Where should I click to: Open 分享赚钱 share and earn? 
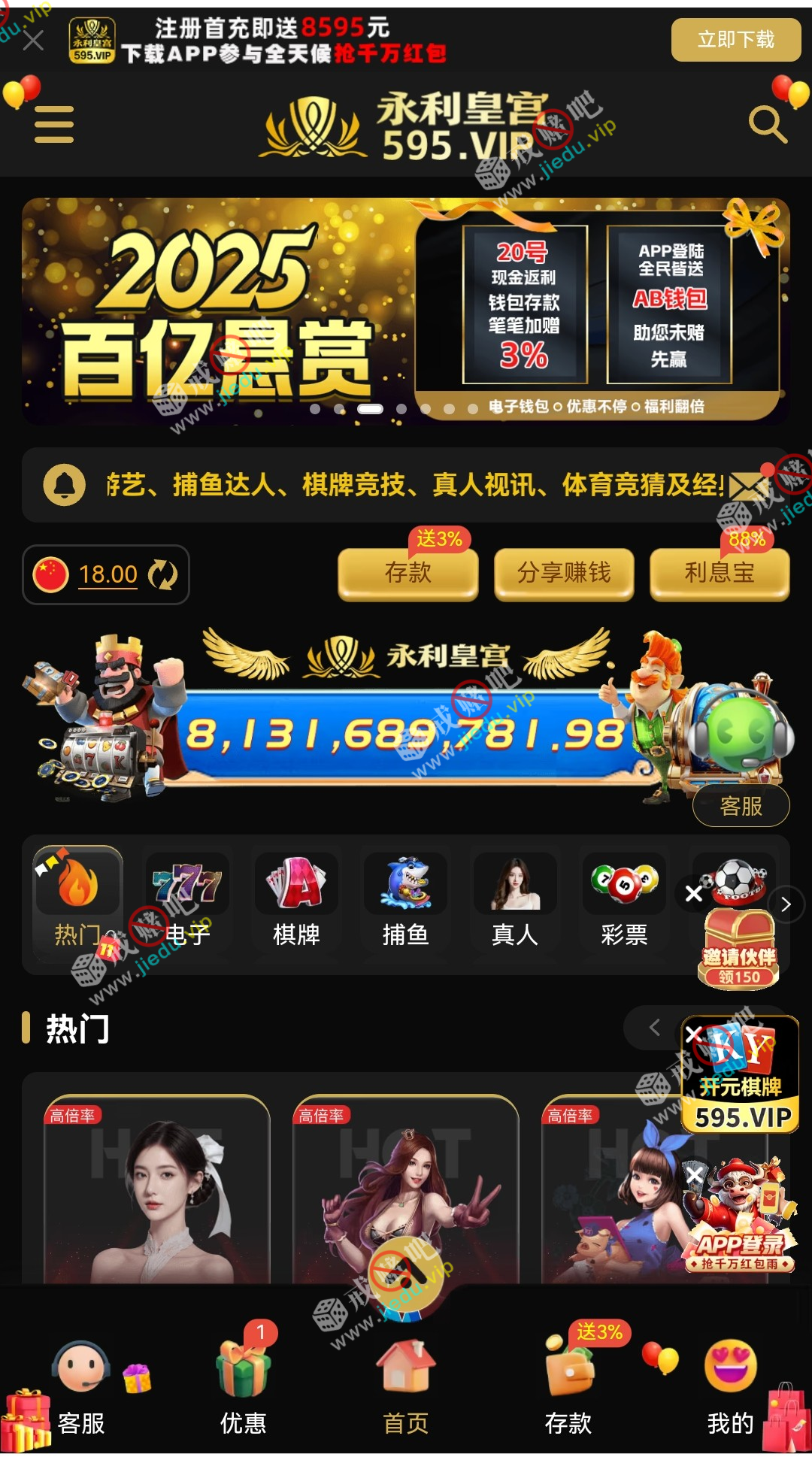coord(564,574)
